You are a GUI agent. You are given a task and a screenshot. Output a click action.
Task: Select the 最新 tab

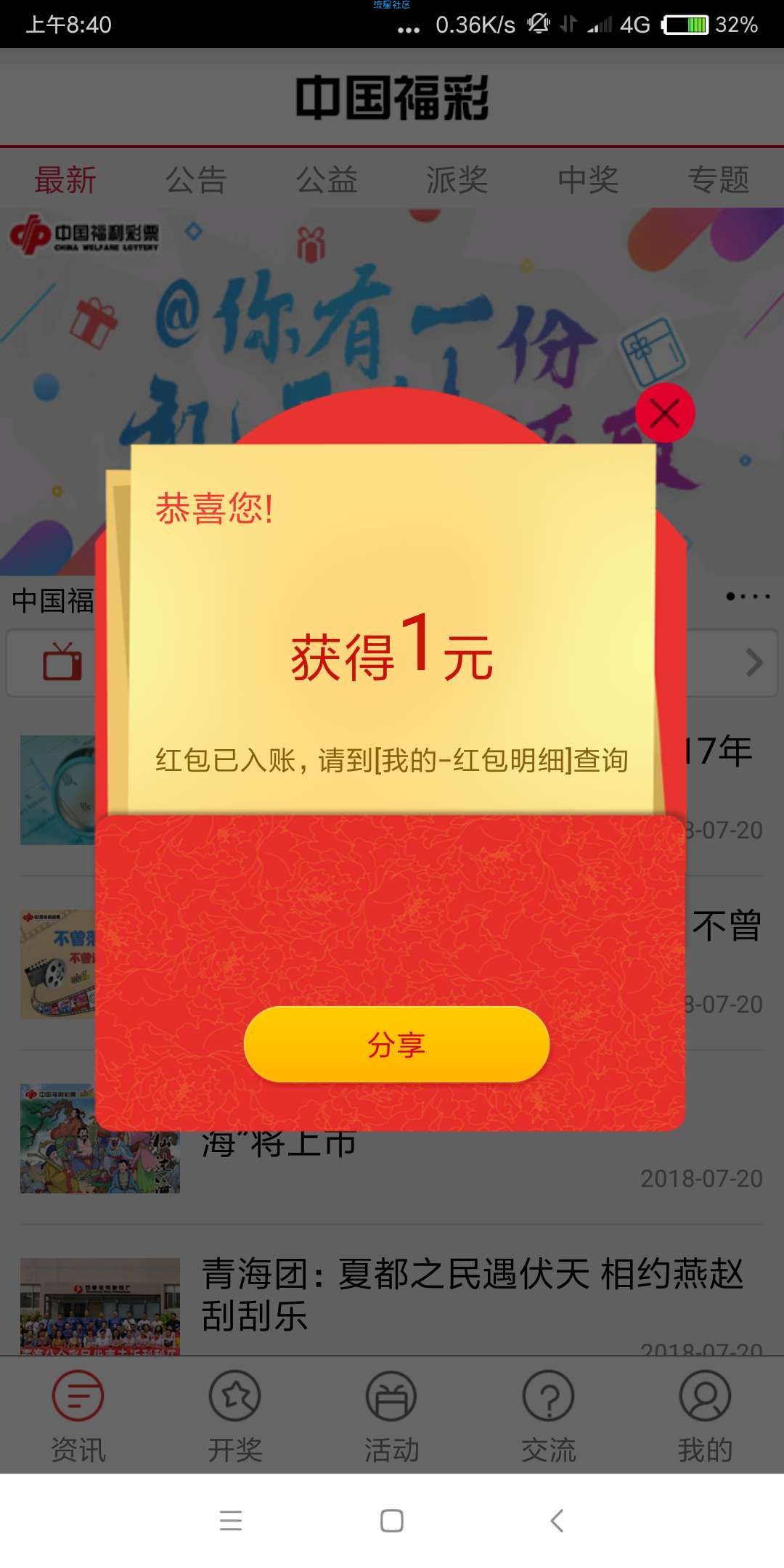[x=65, y=179]
